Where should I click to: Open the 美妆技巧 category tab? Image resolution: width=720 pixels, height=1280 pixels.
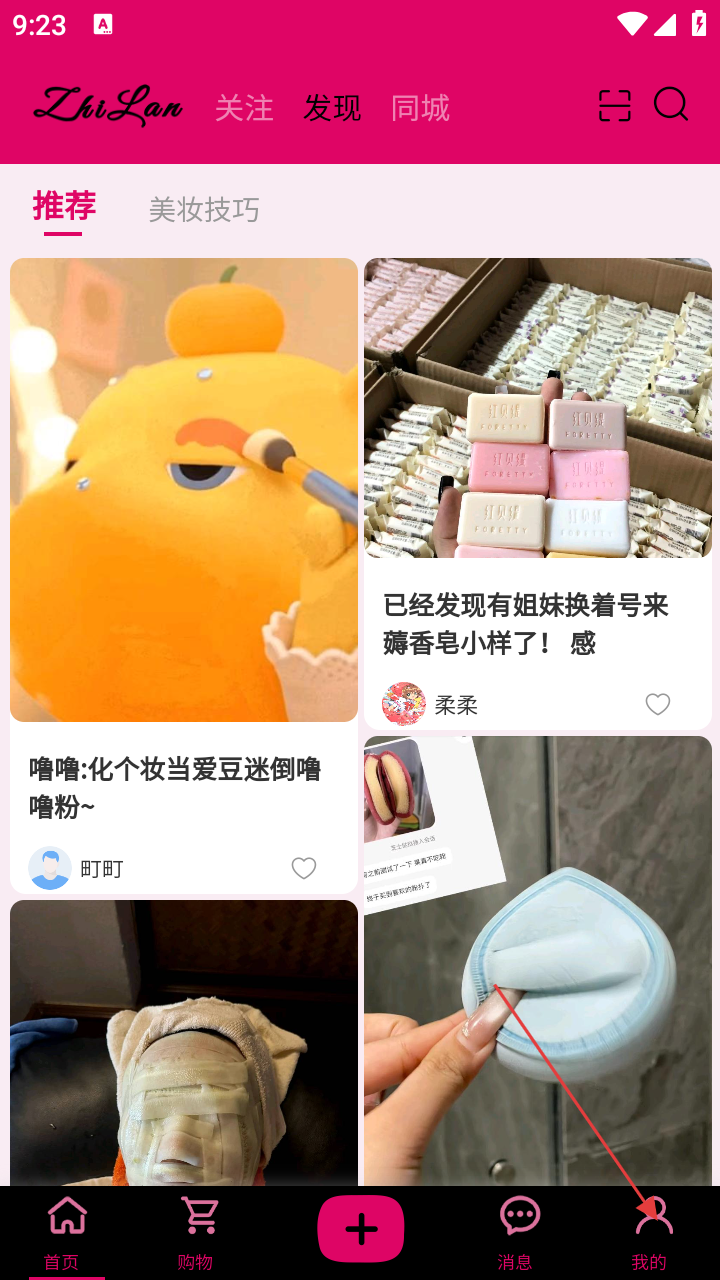tap(204, 209)
